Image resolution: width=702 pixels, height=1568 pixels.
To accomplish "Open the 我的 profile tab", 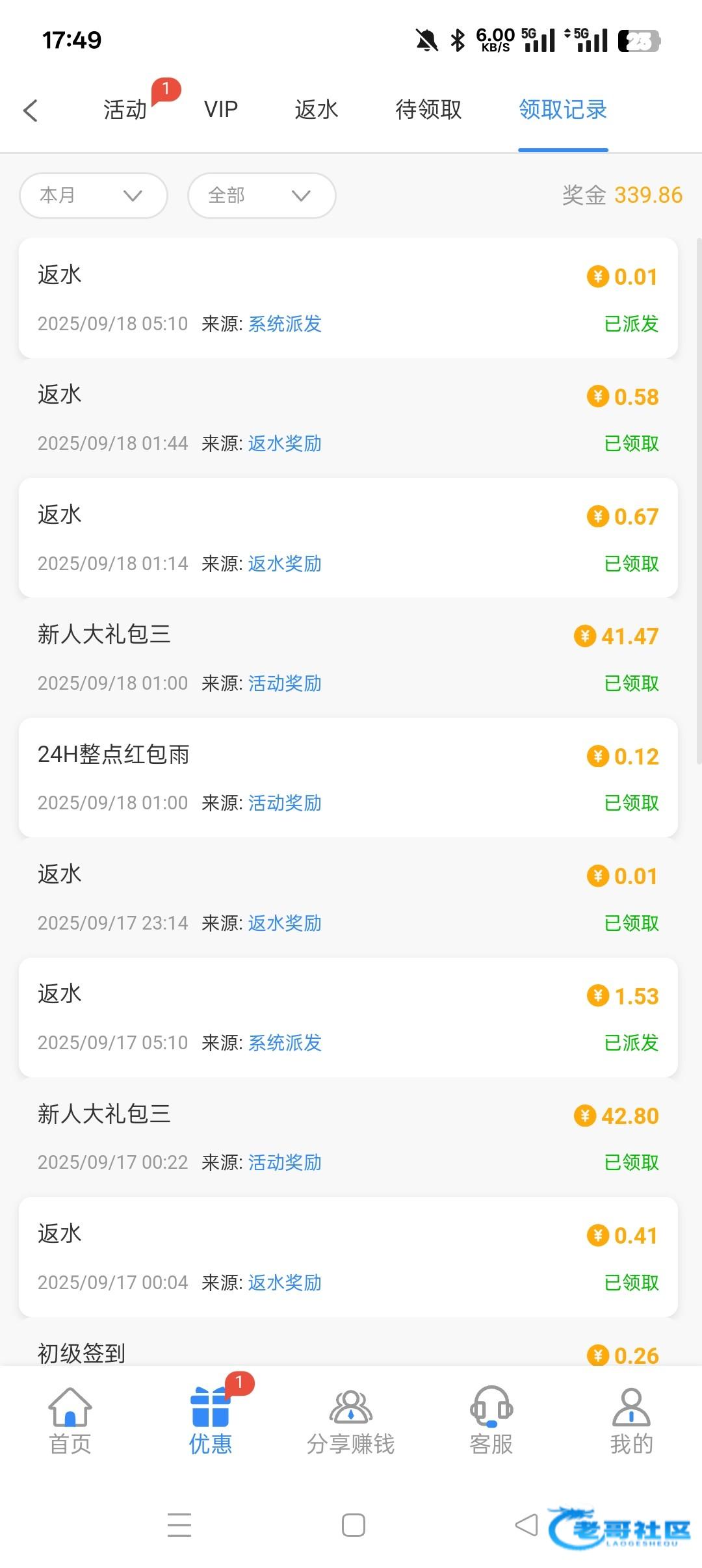I will [x=631, y=1421].
